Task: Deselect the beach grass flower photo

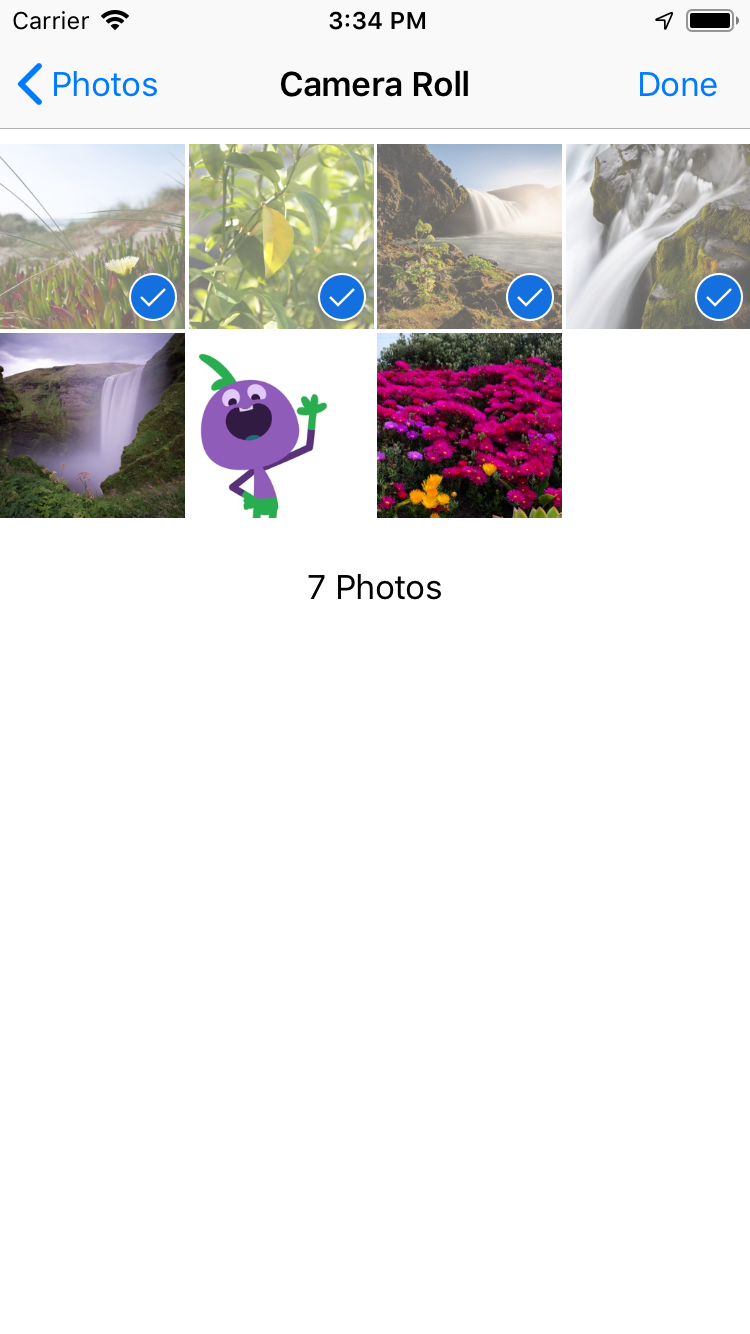Action: (92, 236)
